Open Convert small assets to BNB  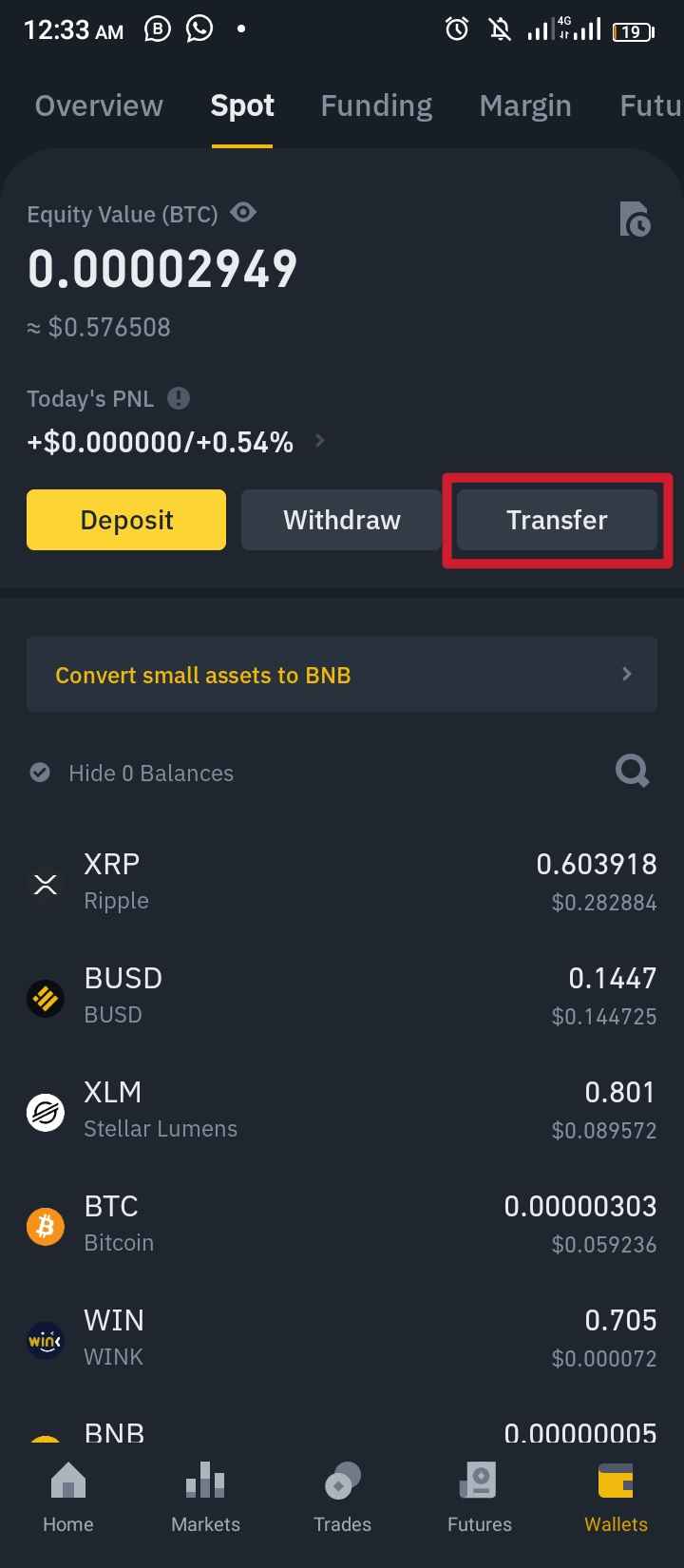[342, 675]
